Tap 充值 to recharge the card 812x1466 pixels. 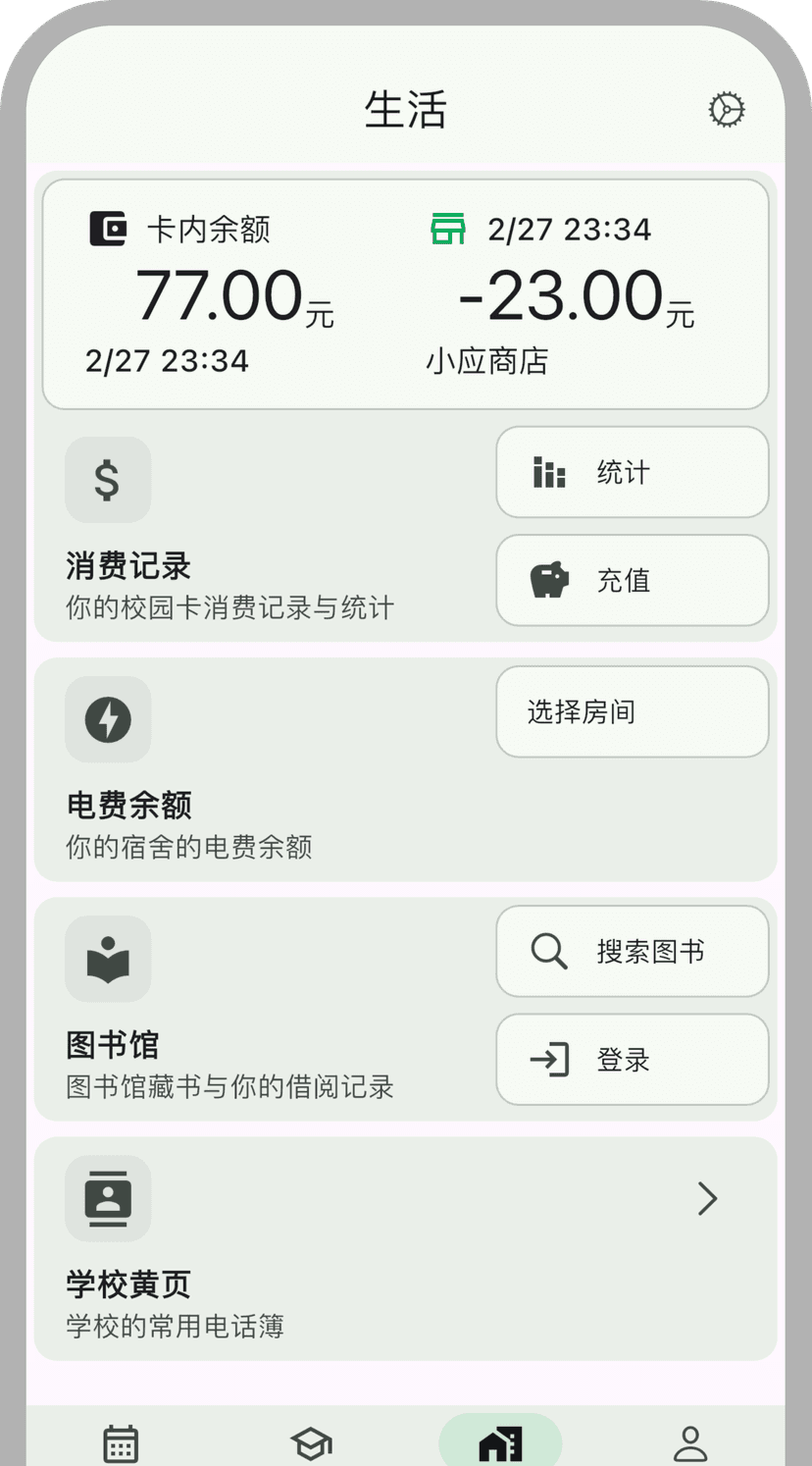(x=632, y=580)
